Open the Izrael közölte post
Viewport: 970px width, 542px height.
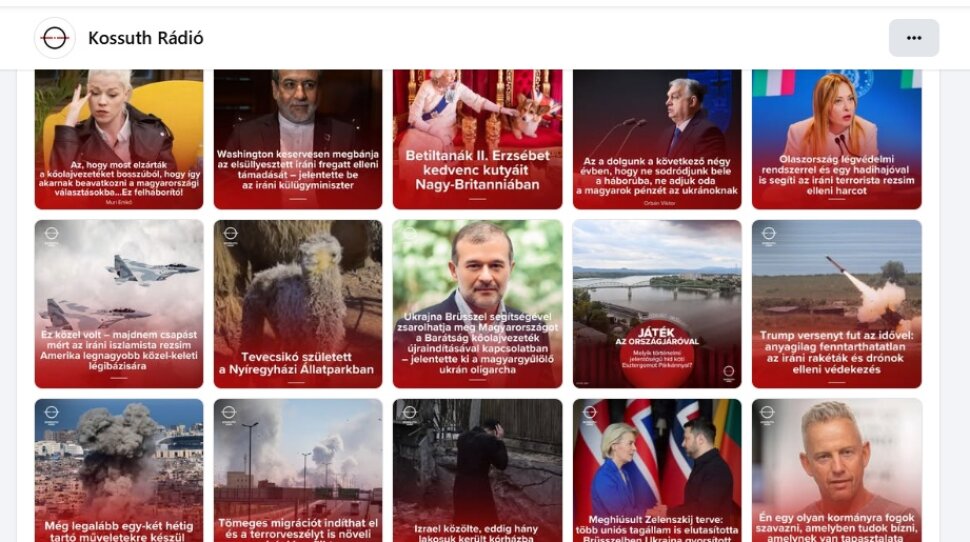[477, 470]
